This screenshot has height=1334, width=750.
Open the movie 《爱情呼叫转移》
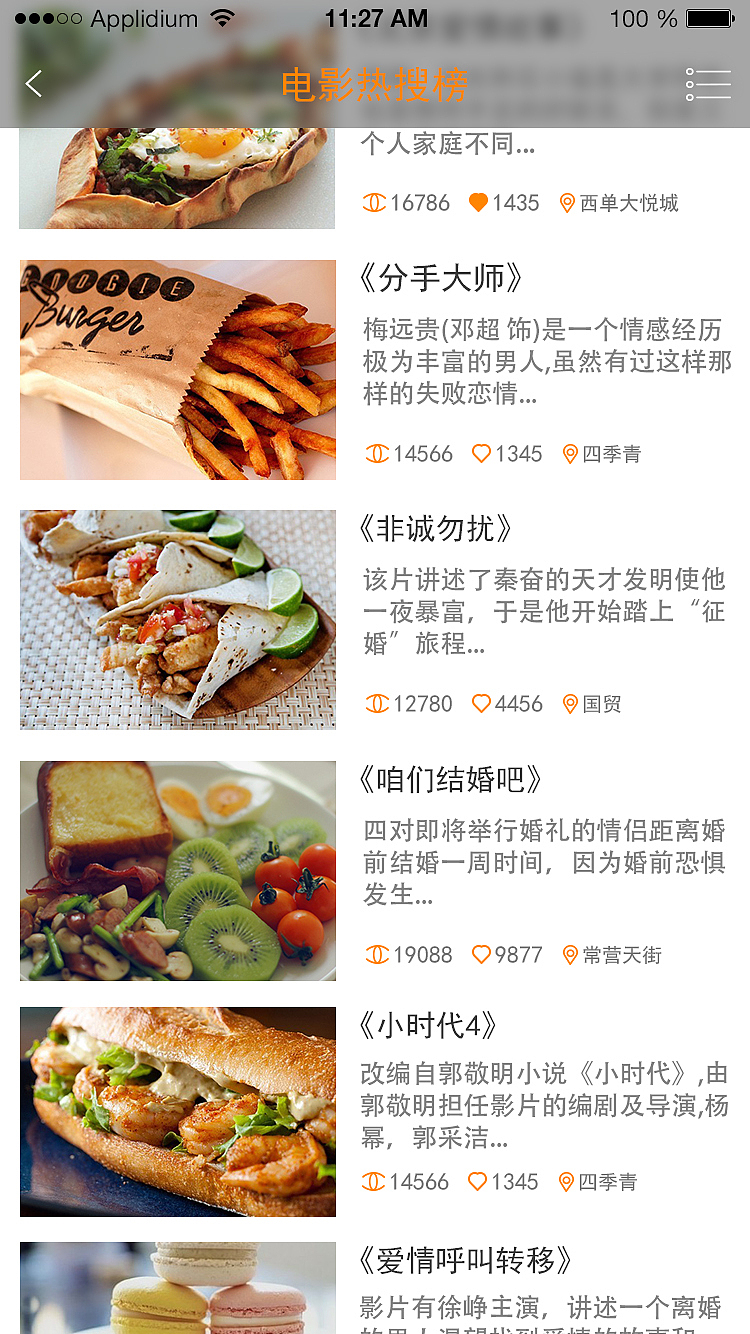coord(462,1262)
